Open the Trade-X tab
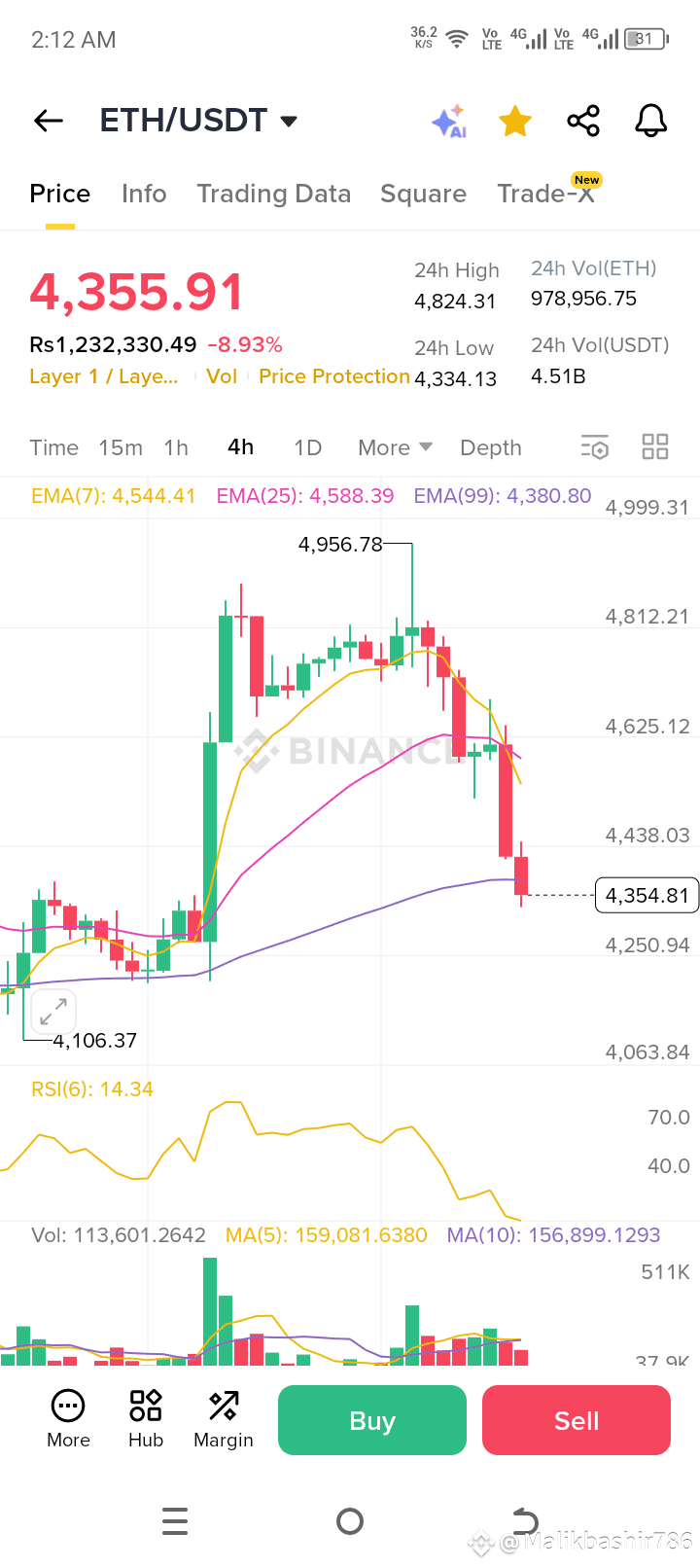Viewport: 700px width, 1568px height. coord(546,194)
